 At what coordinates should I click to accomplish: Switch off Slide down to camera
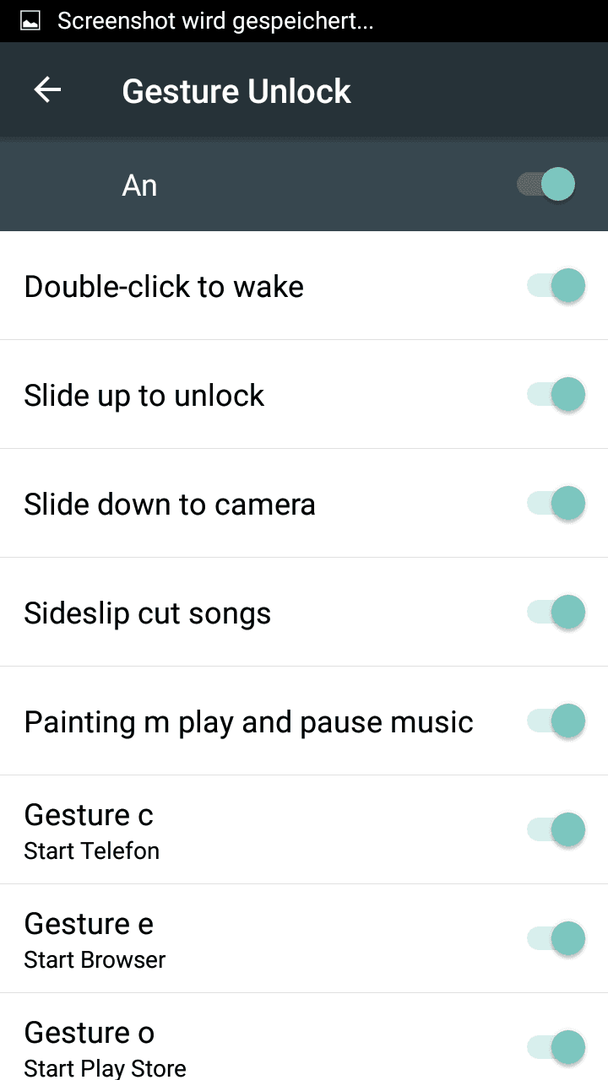[556, 503]
